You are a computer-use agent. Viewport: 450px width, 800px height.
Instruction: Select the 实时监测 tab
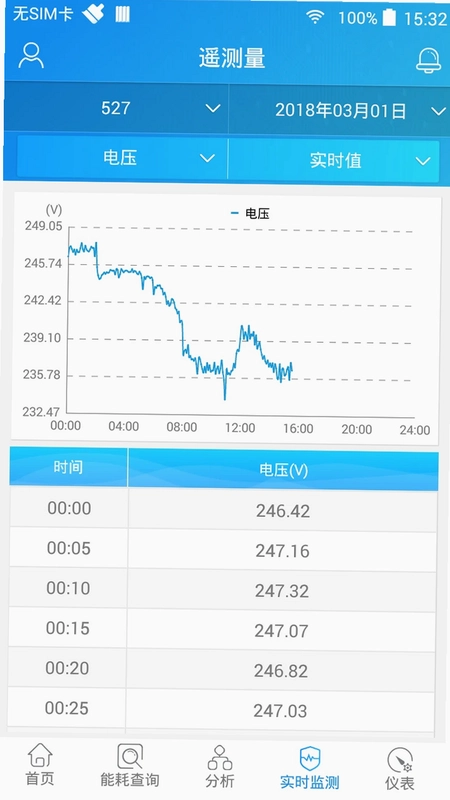click(310, 768)
